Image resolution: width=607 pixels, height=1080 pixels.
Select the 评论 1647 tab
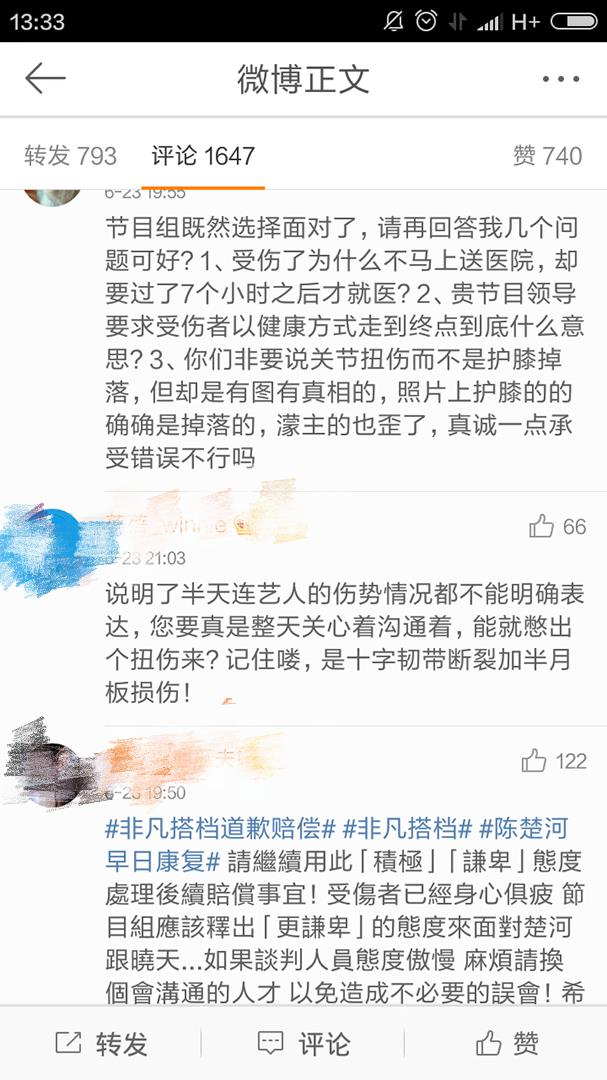203,156
